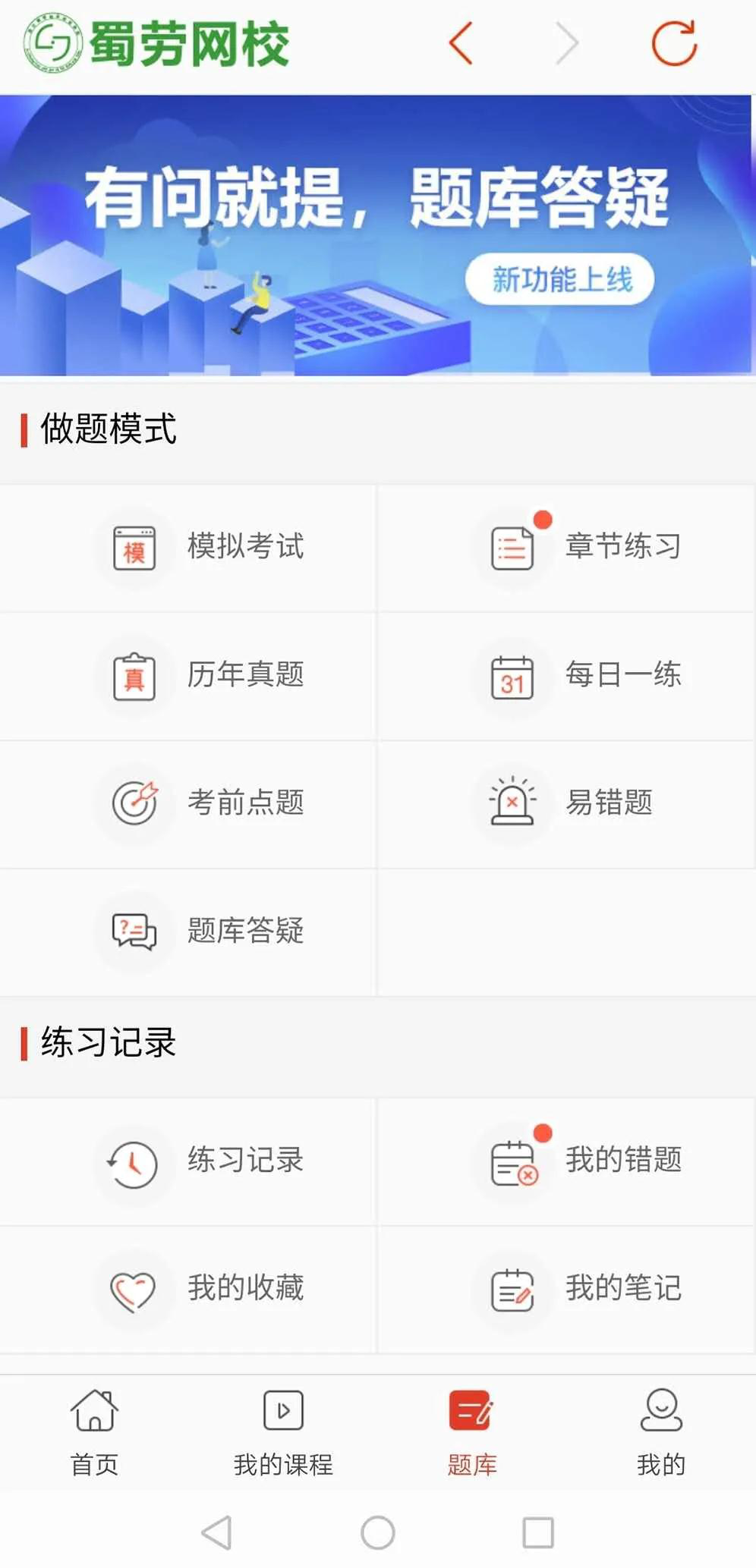Go back with the red left arrow
This screenshot has width=756, height=1568.
(461, 43)
